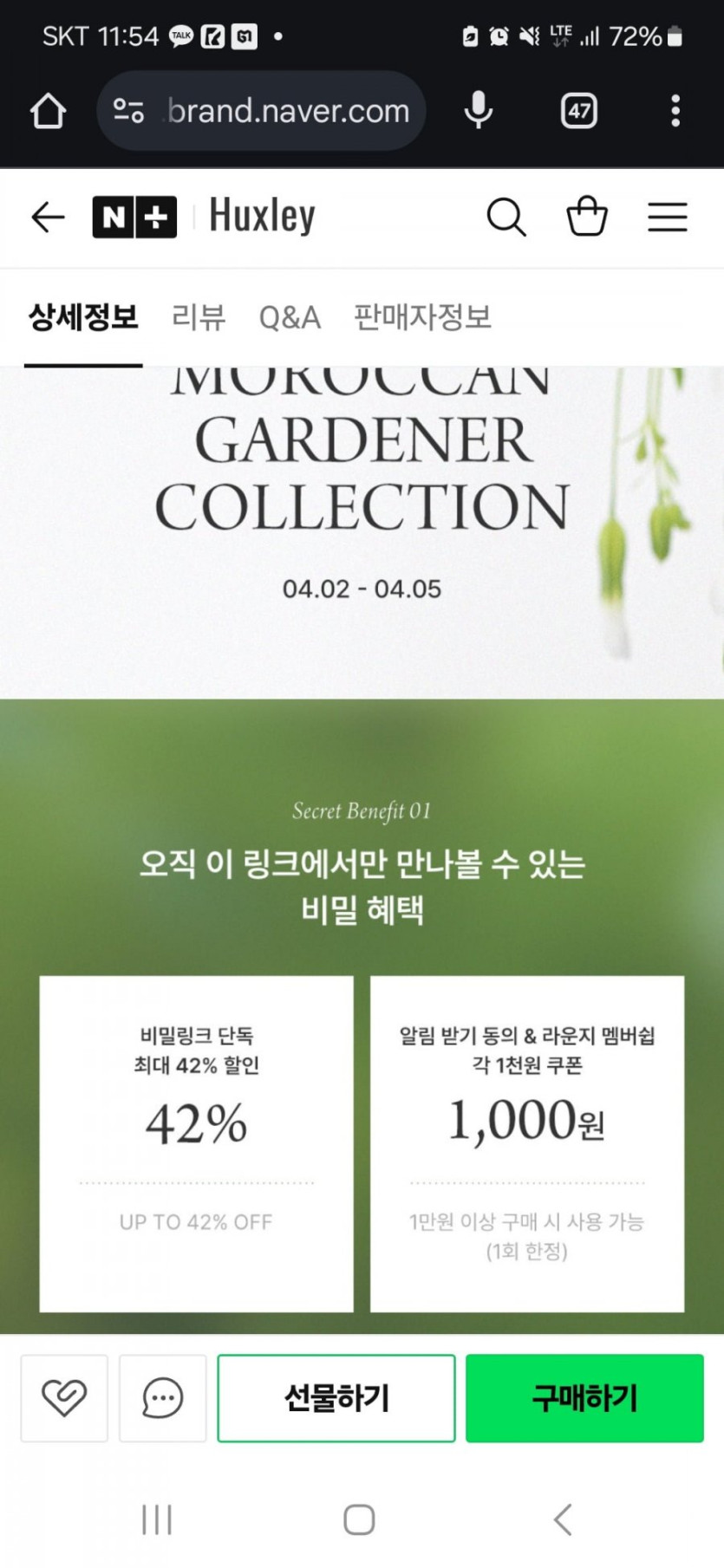
Task: Search within the Huxley store
Action: click(x=506, y=217)
